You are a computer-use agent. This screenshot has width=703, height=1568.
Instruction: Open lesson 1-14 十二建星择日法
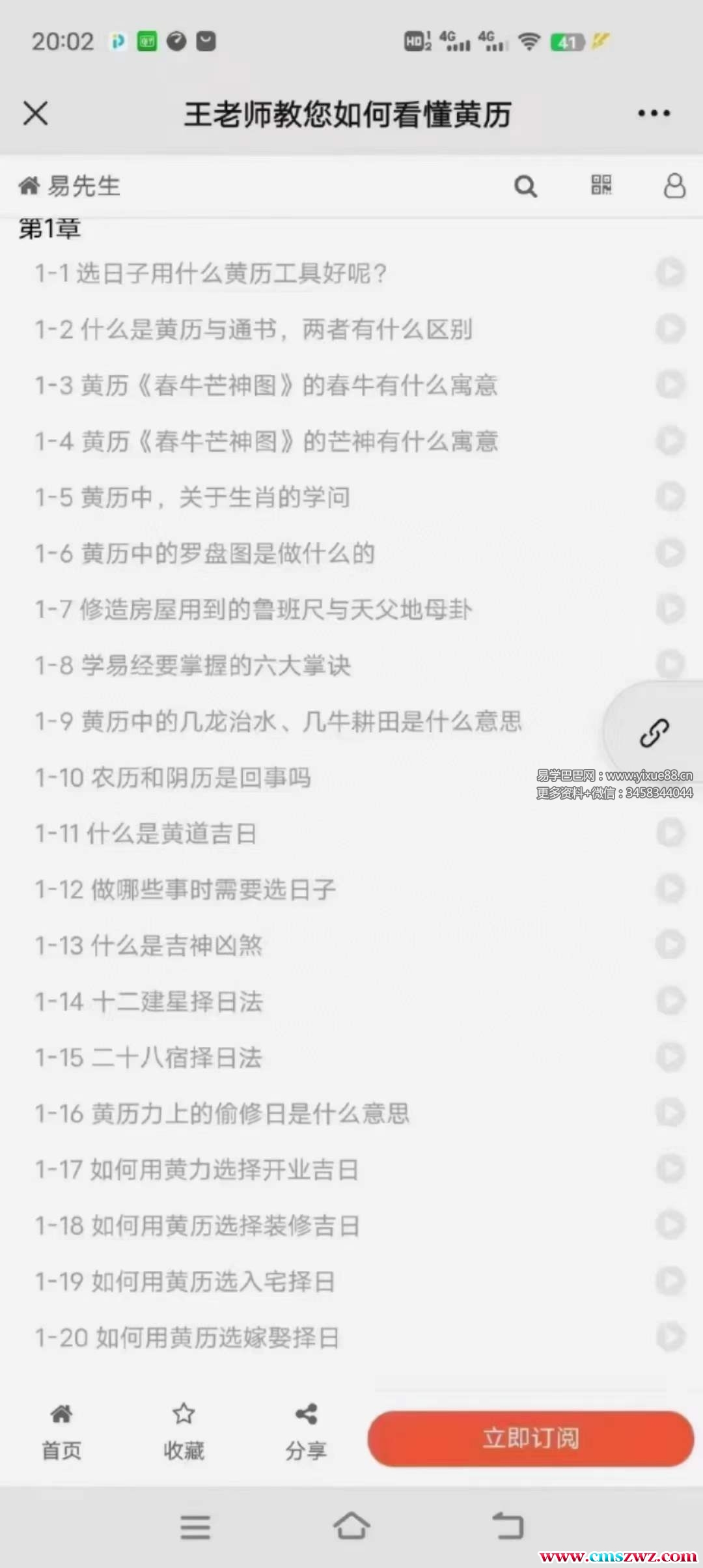(x=150, y=1001)
